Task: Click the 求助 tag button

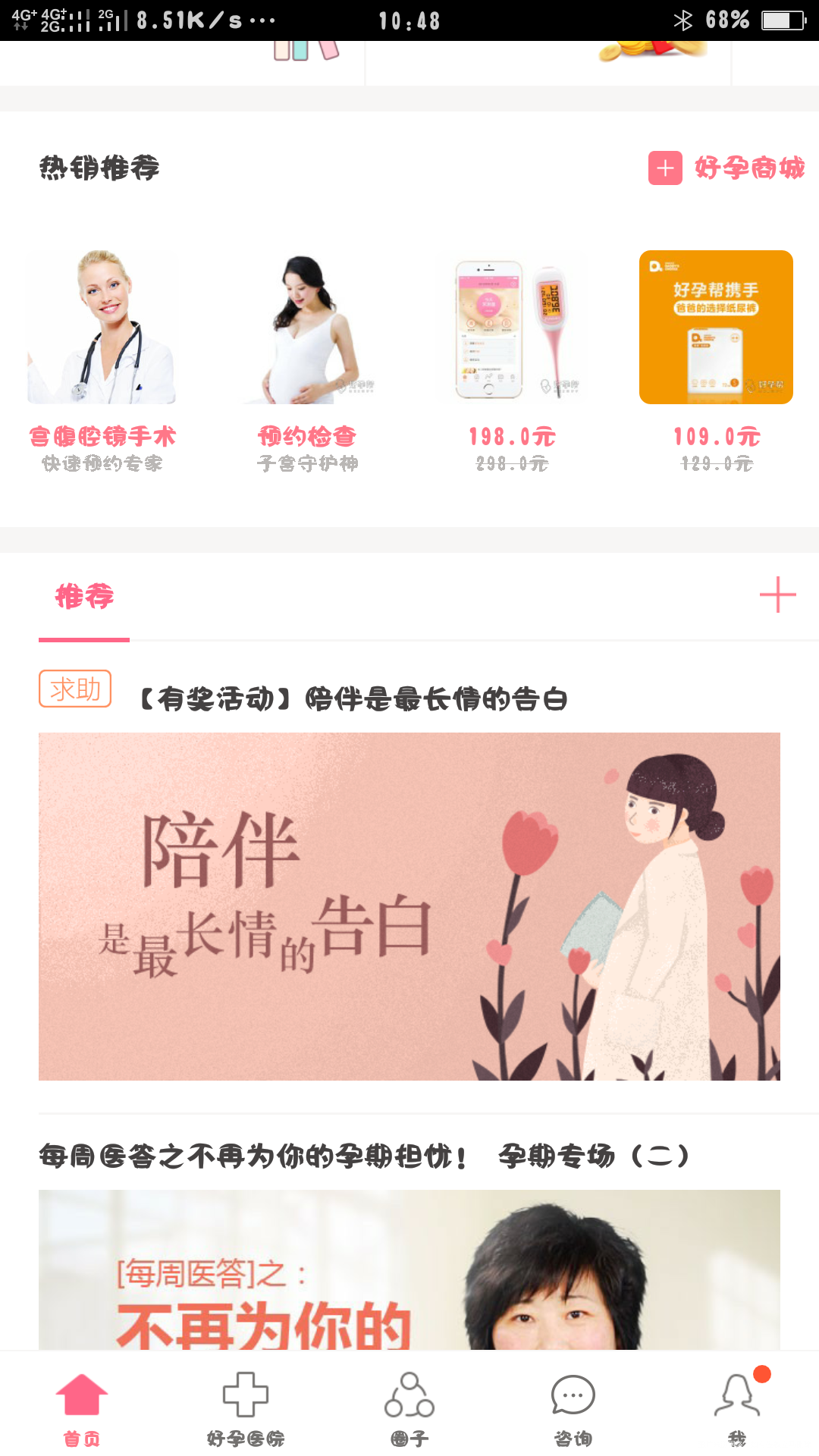Action: 74,690
